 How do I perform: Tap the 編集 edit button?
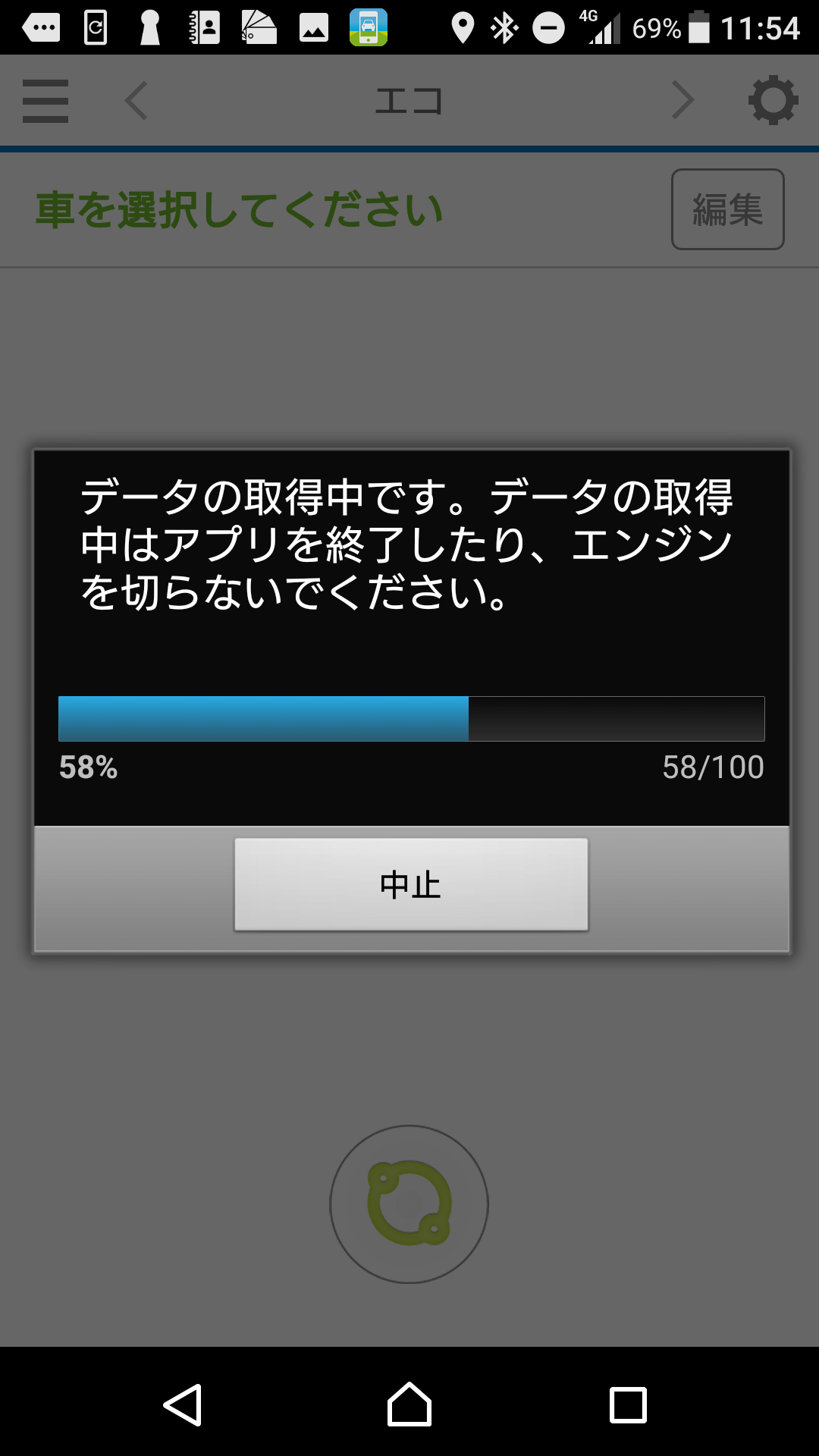(728, 209)
